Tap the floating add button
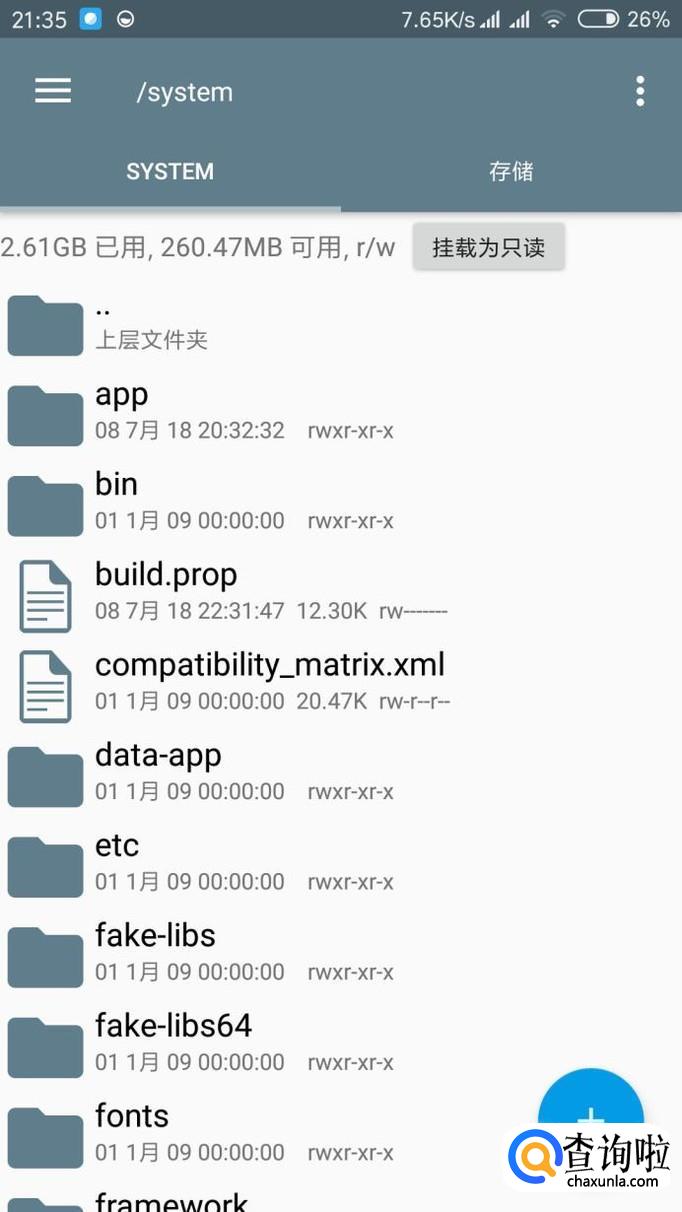The height and width of the screenshot is (1212, 682). tap(590, 1110)
